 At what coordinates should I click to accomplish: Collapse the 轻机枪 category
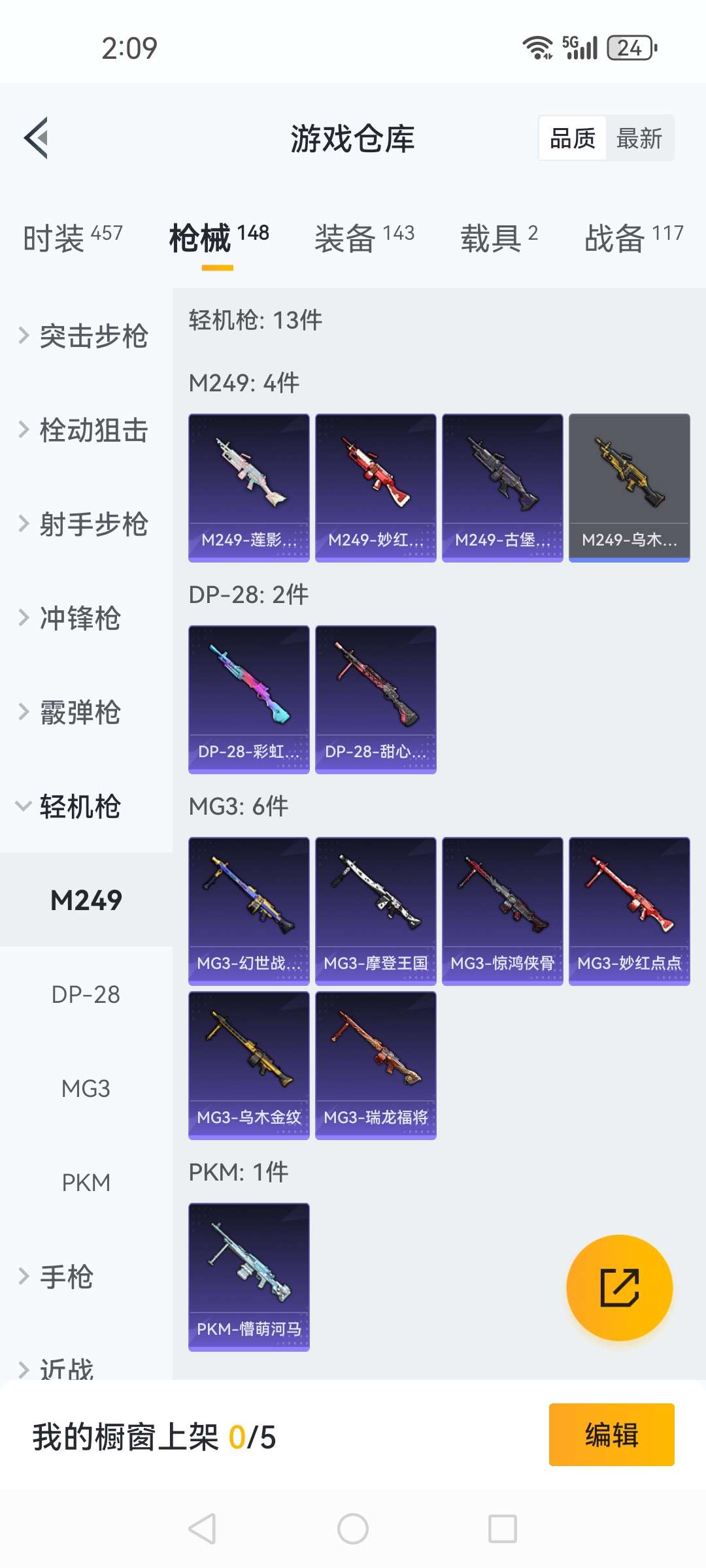[72, 806]
